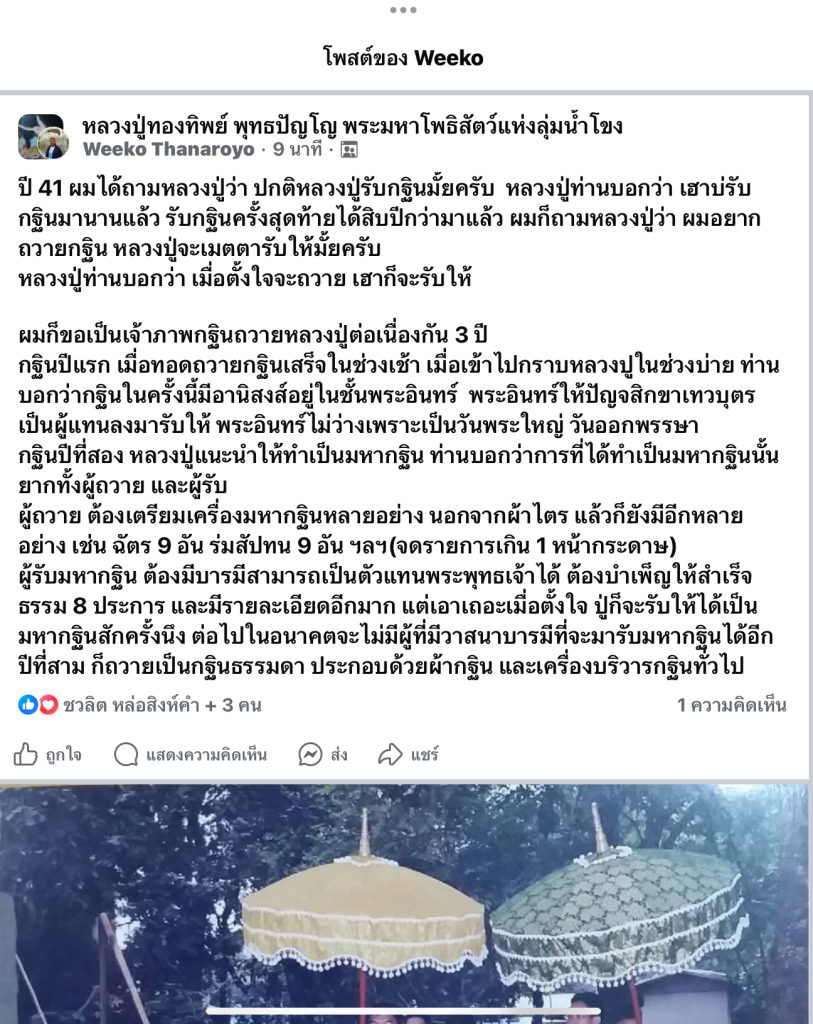Send the post via ส่ง button
Screen dimensions: 813x1024
point(324,755)
